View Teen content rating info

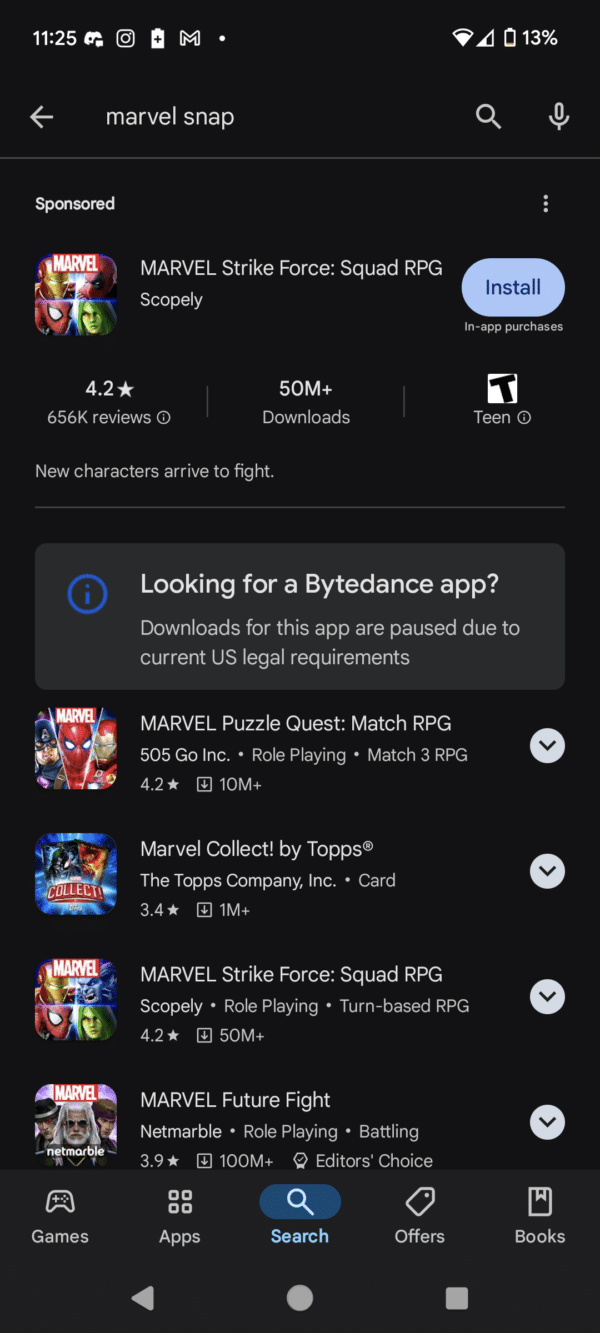pyautogui.click(x=524, y=418)
